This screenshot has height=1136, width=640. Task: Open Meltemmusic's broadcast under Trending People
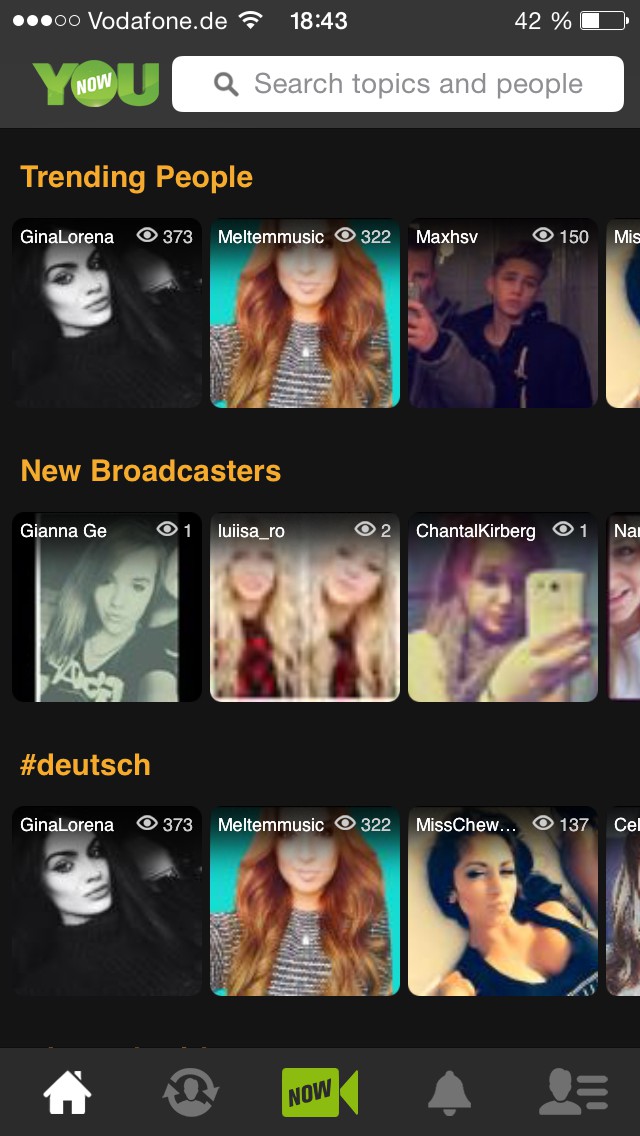pos(304,313)
